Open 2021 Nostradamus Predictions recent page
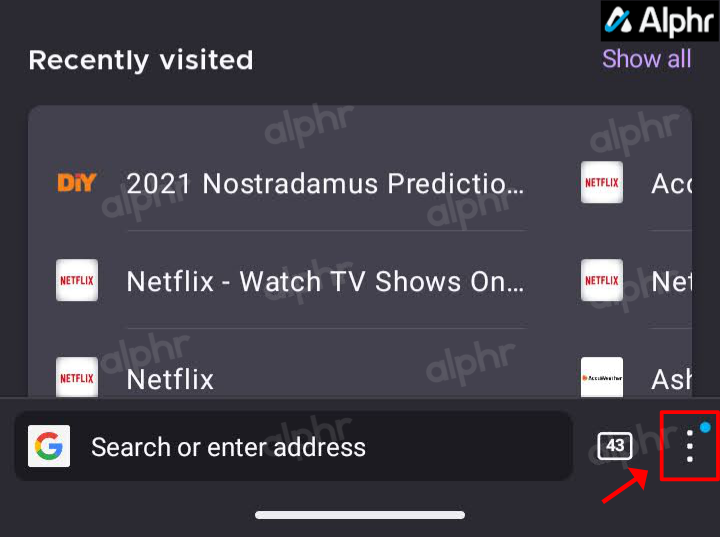 click(325, 184)
